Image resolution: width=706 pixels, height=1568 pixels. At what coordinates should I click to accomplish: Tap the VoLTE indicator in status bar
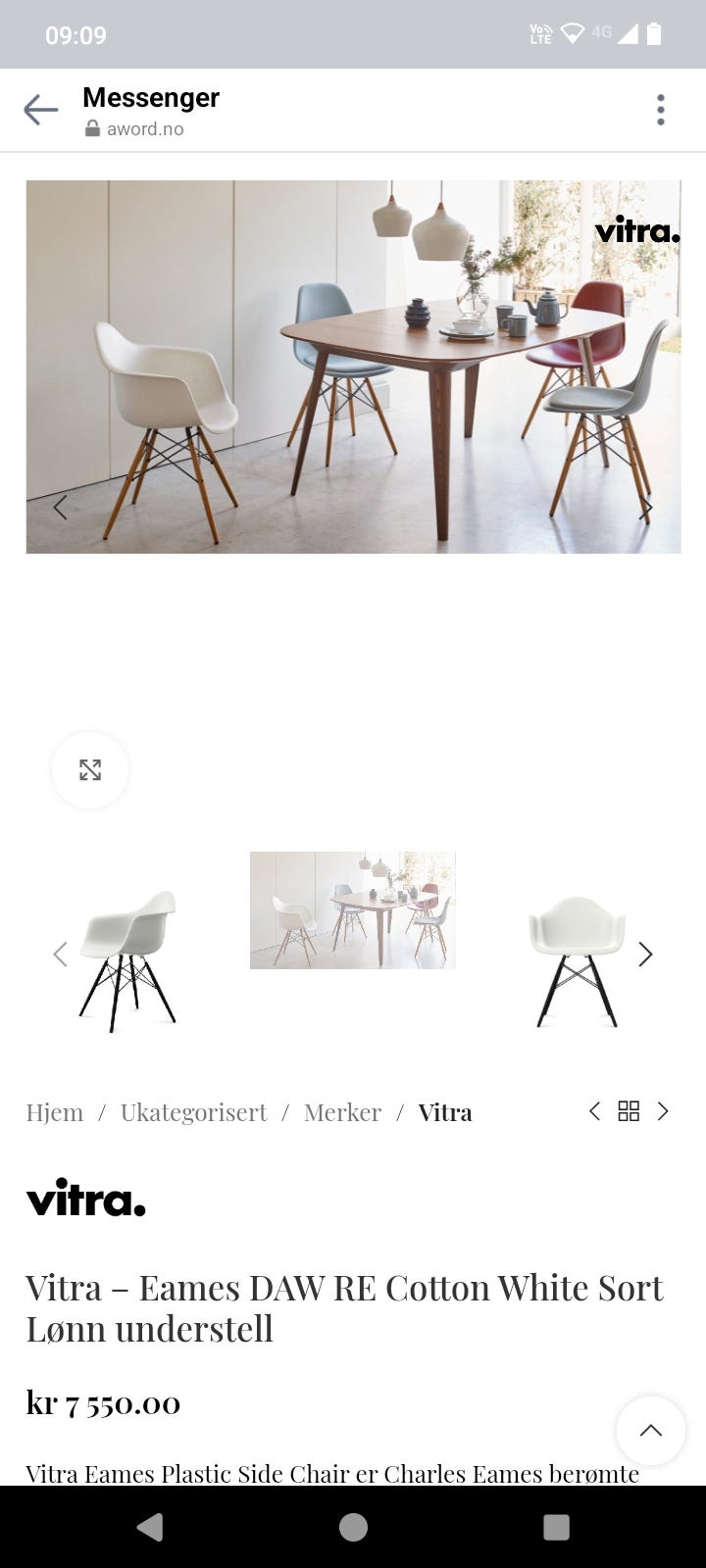(539, 33)
